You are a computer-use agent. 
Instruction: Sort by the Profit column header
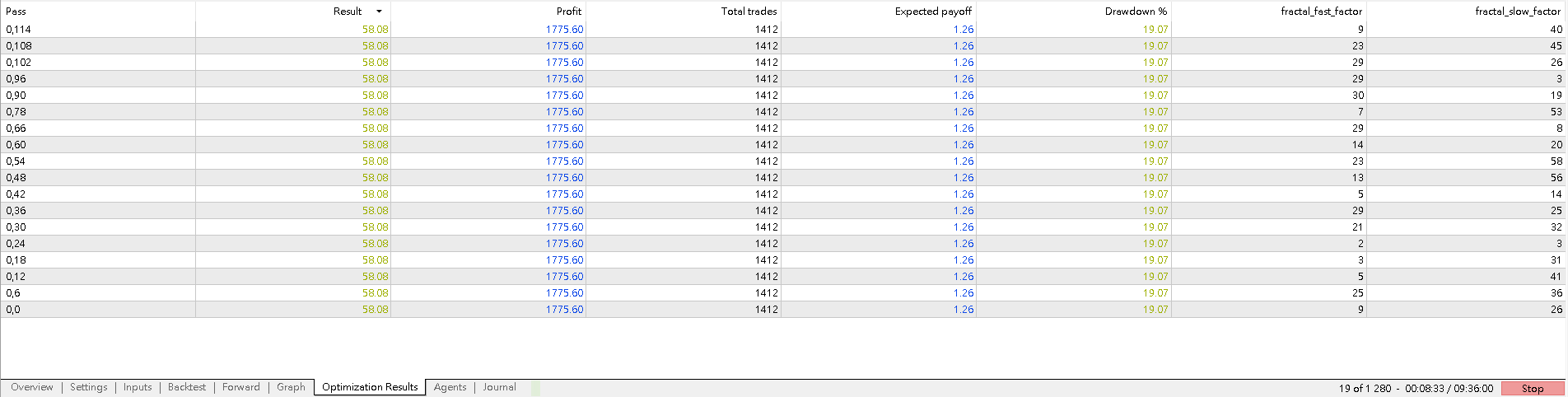(568, 12)
